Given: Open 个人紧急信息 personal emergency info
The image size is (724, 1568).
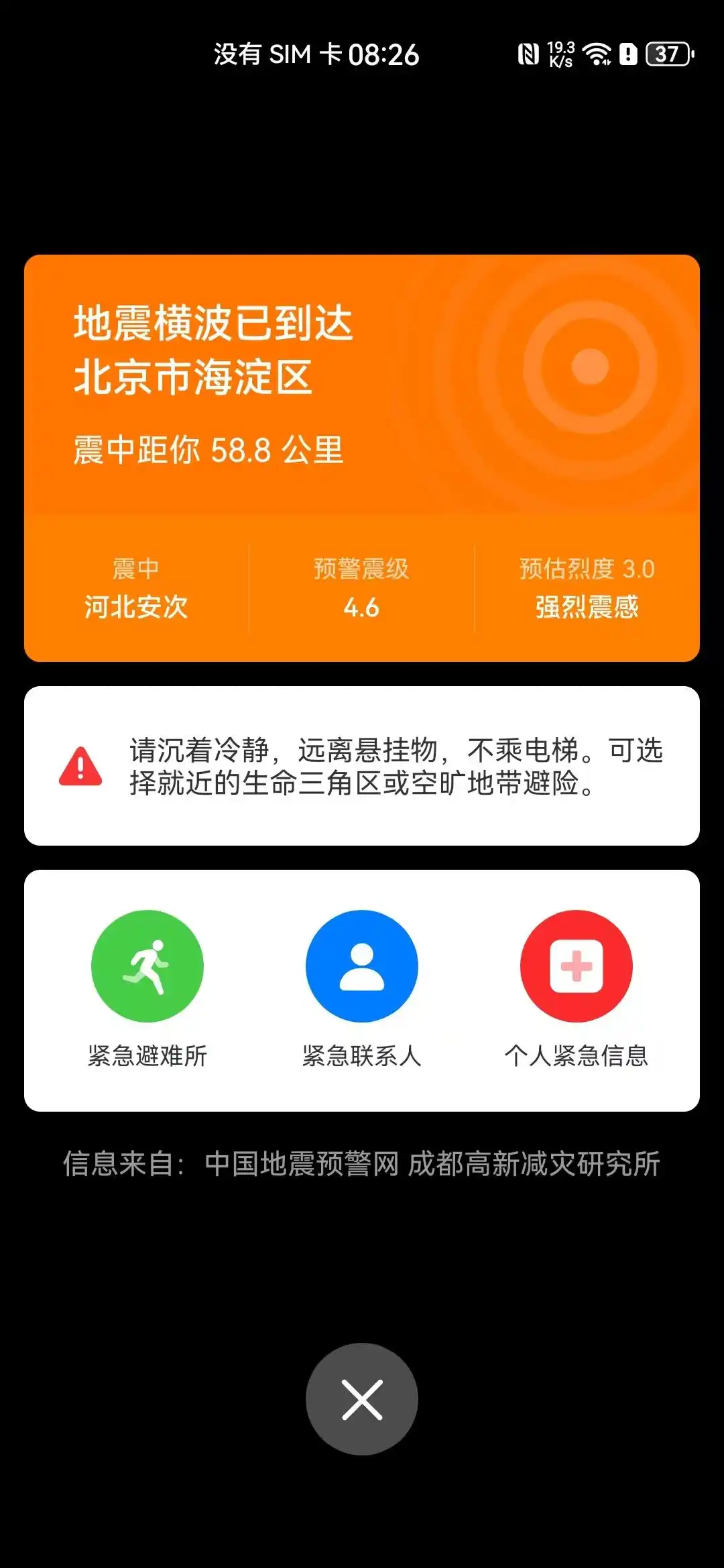Looking at the screenshot, I should click(577, 966).
